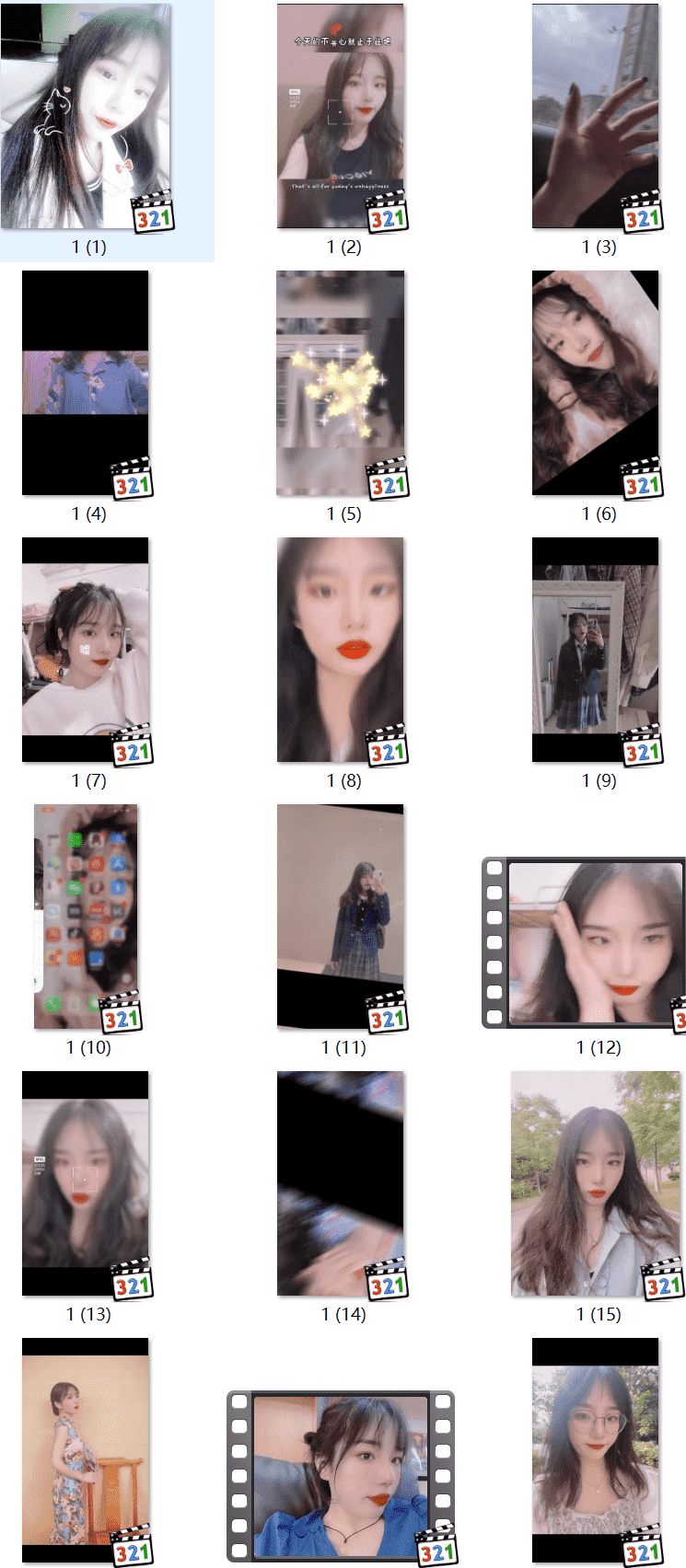Select the video named 1 (11)

341,917
